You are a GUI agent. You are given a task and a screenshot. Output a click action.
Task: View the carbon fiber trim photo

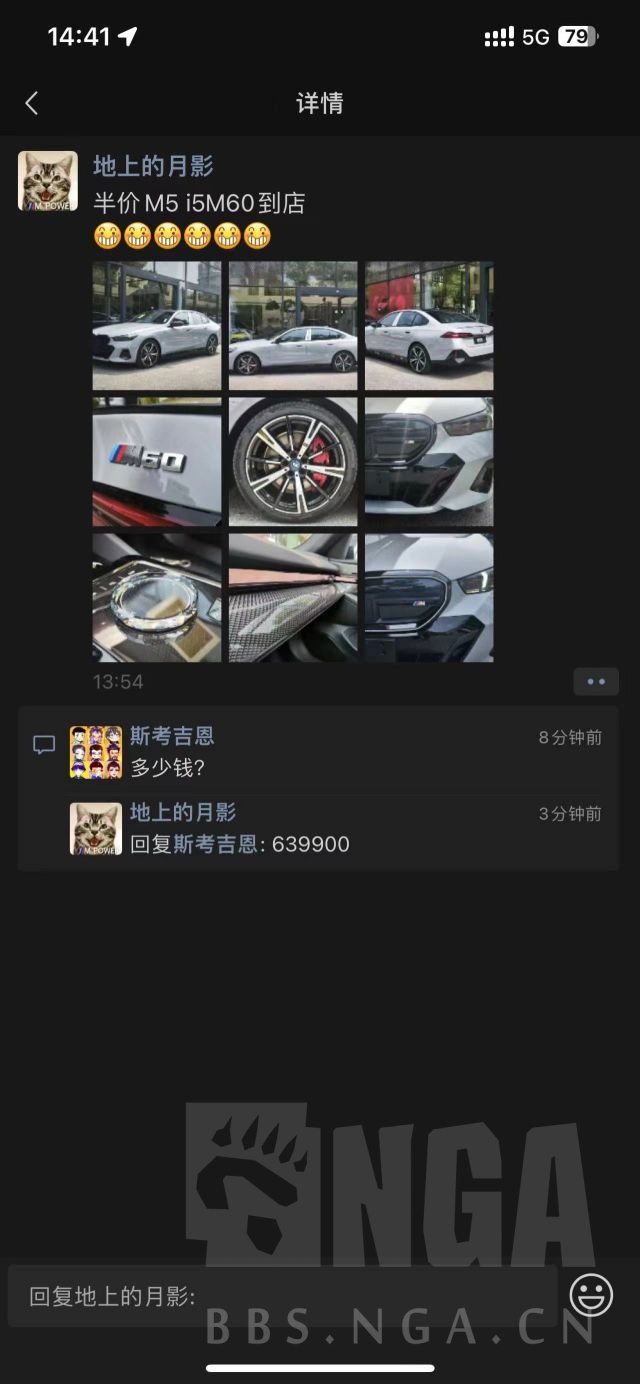click(293, 598)
